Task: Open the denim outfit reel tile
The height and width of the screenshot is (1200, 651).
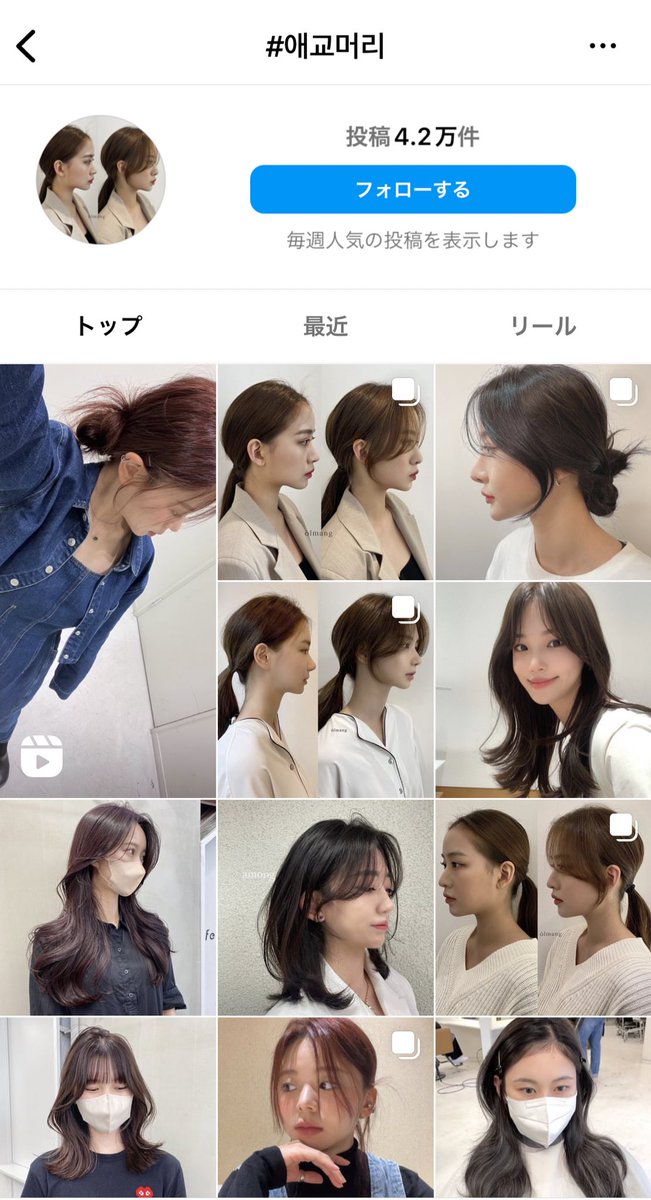Action: coord(107,581)
